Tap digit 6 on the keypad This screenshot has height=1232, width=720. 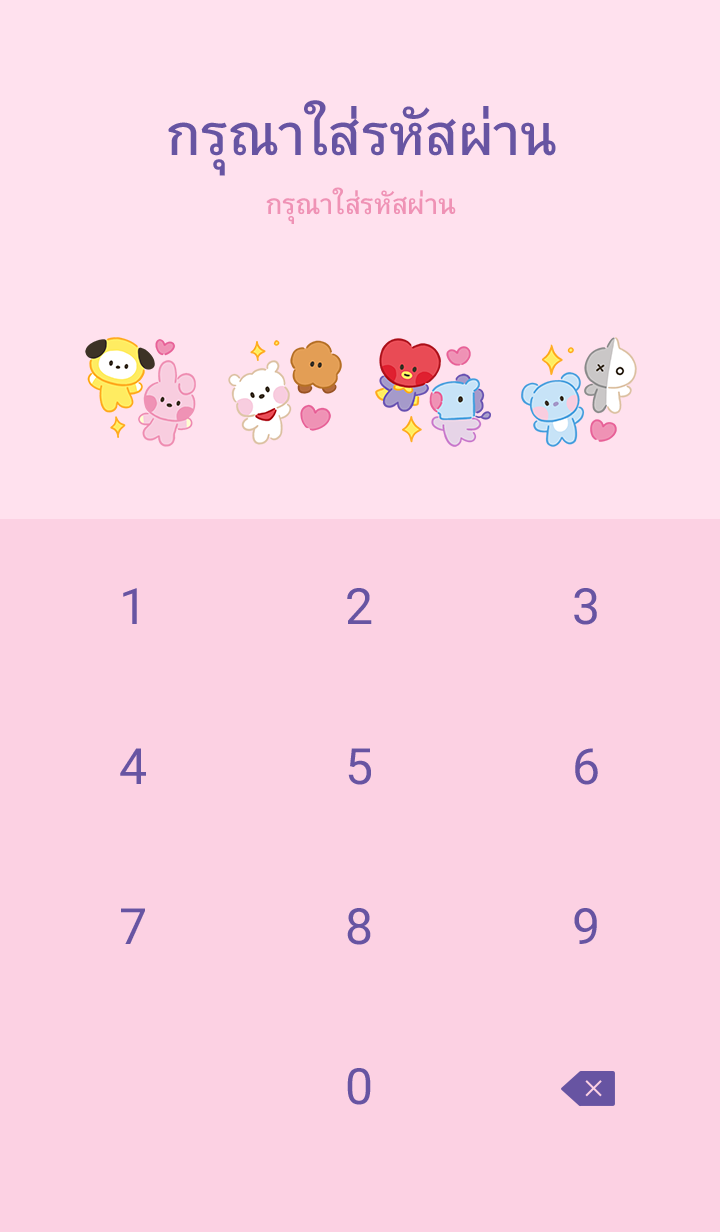click(x=585, y=767)
